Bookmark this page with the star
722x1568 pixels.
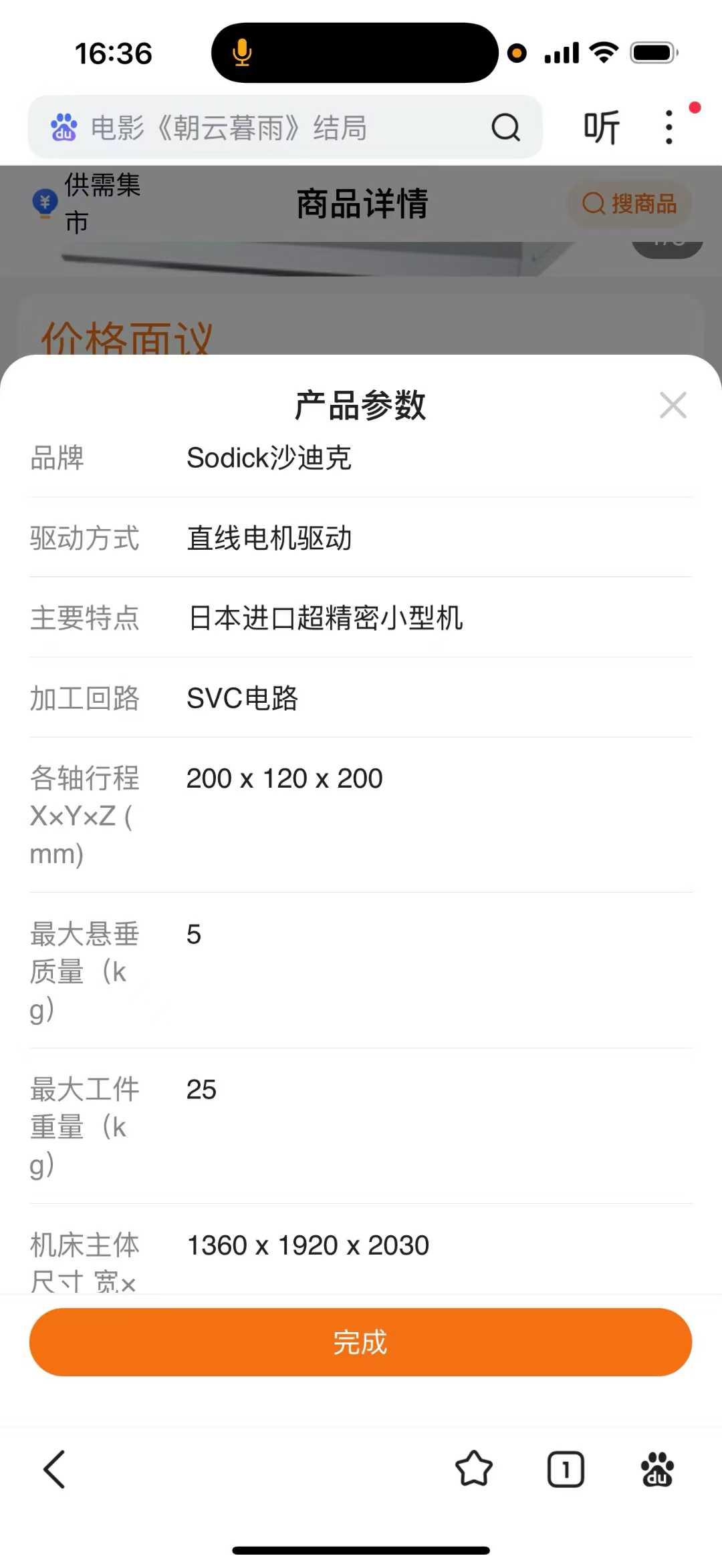tap(473, 1469)
